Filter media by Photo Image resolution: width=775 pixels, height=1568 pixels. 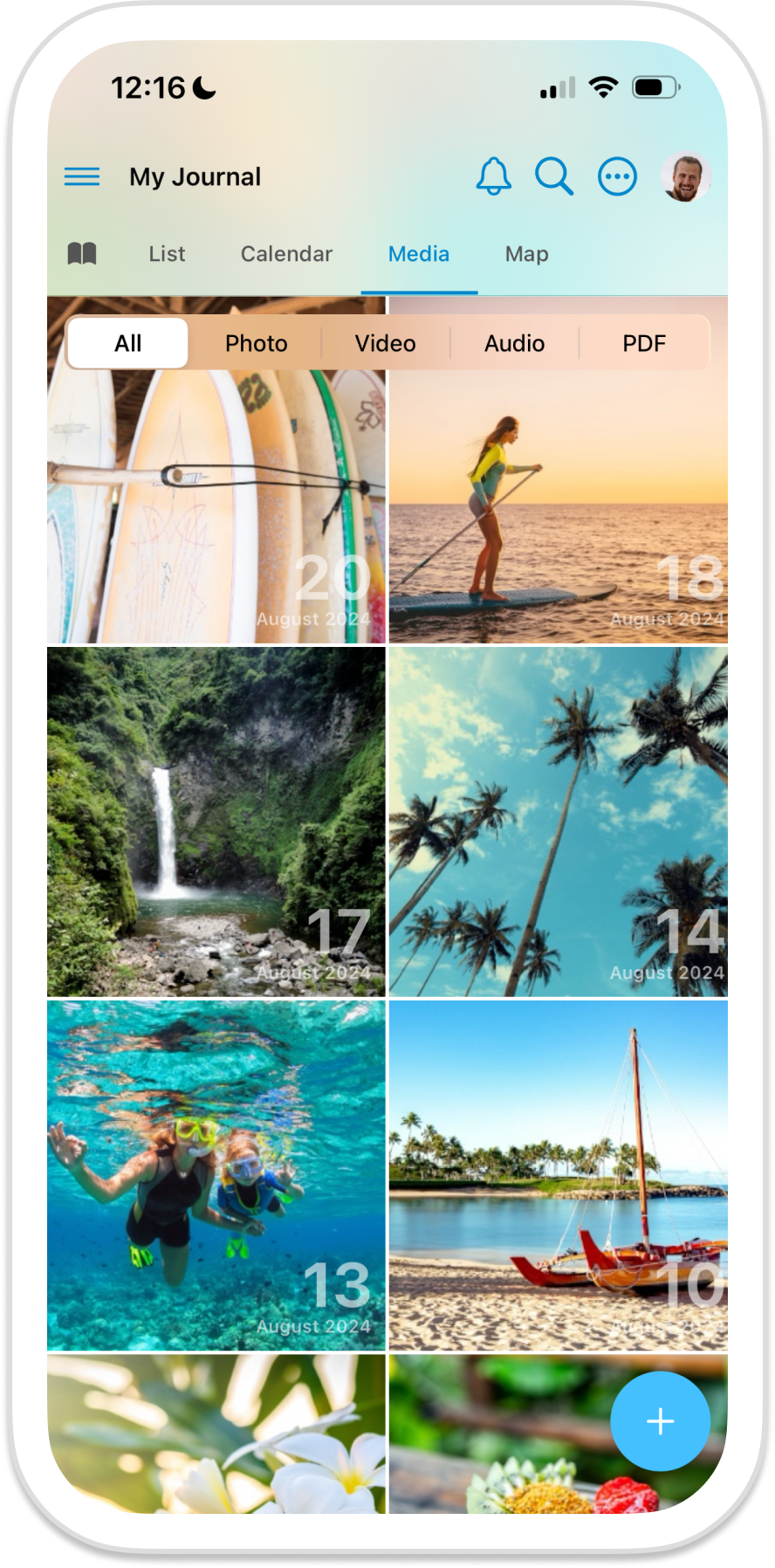(257, 343)
